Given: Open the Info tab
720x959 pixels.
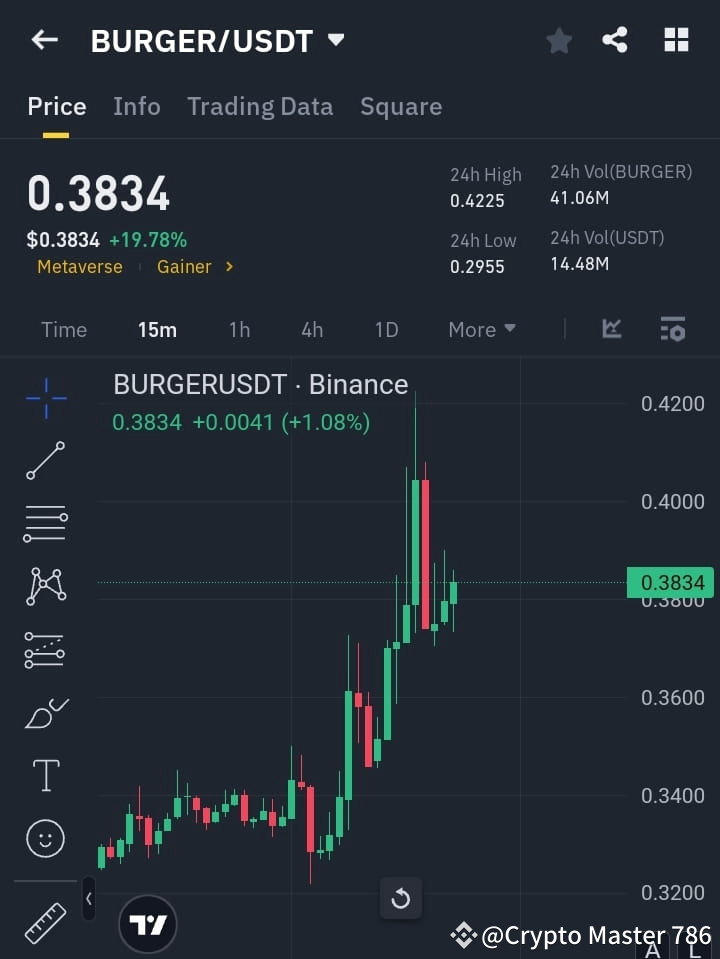Looking at the screenshot, I should (x=136, y=106).
